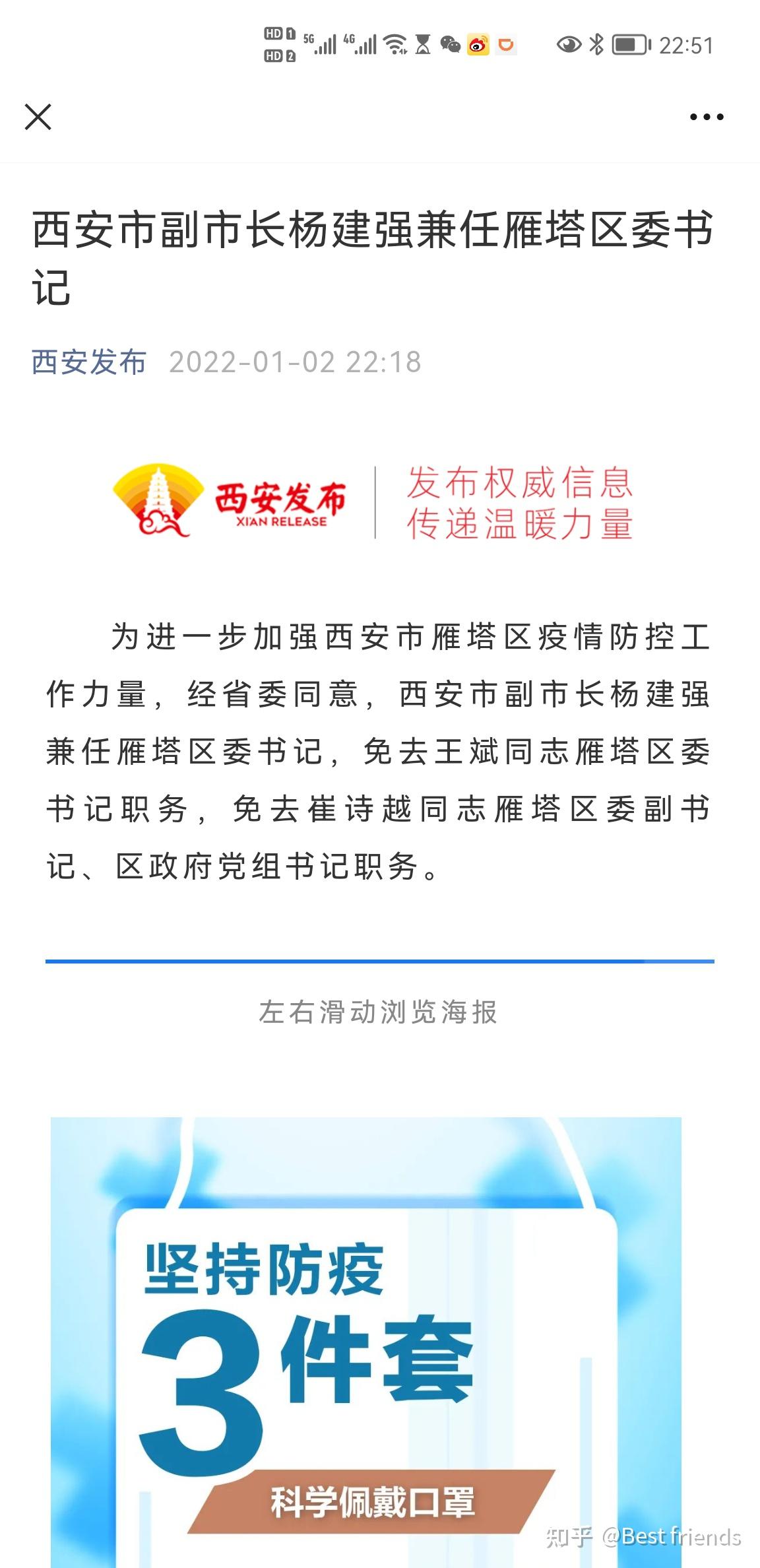Open the 西安发布 account link
The width and height of the screenshot is (760, 1568).
pyautogui.click(x=89, y=362)
